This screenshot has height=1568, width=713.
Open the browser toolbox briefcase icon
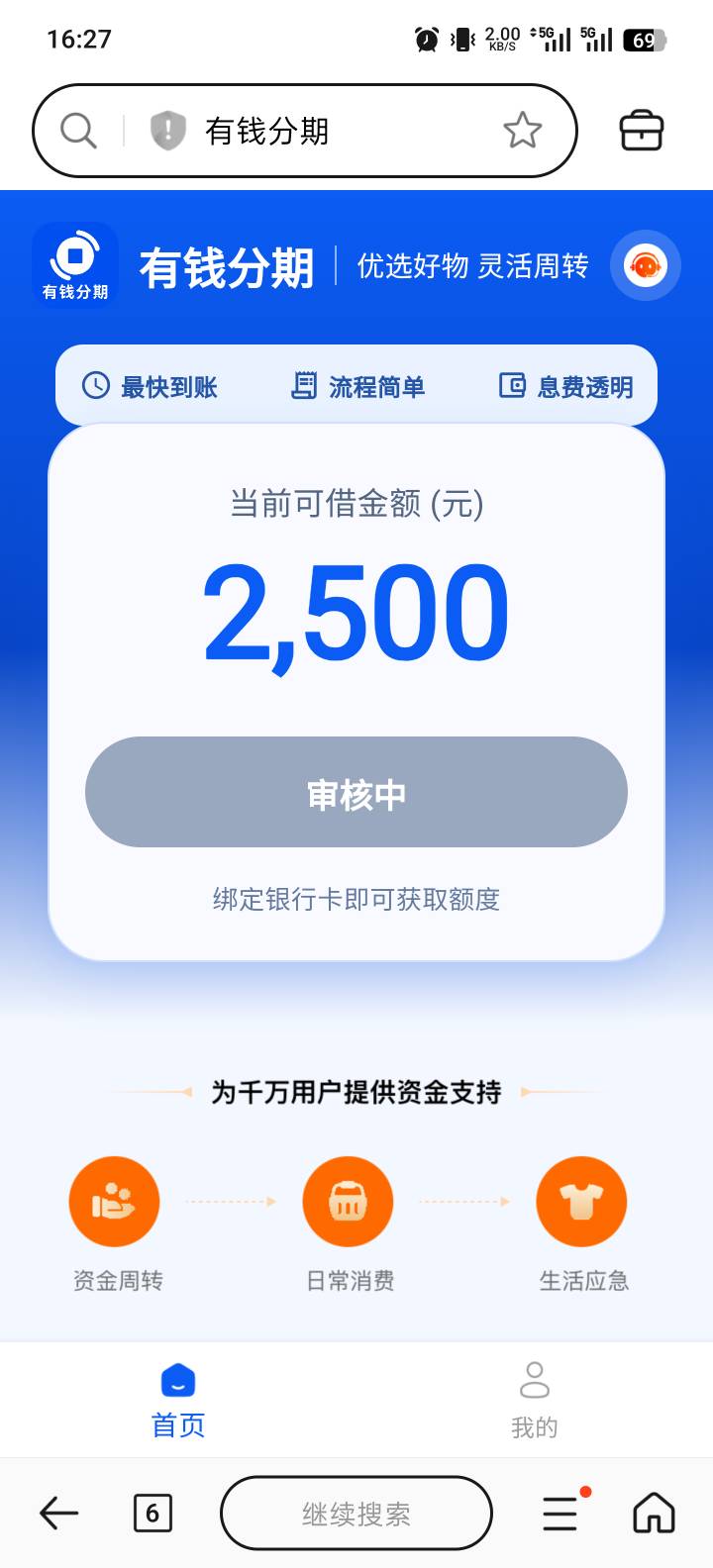[641, 131]
